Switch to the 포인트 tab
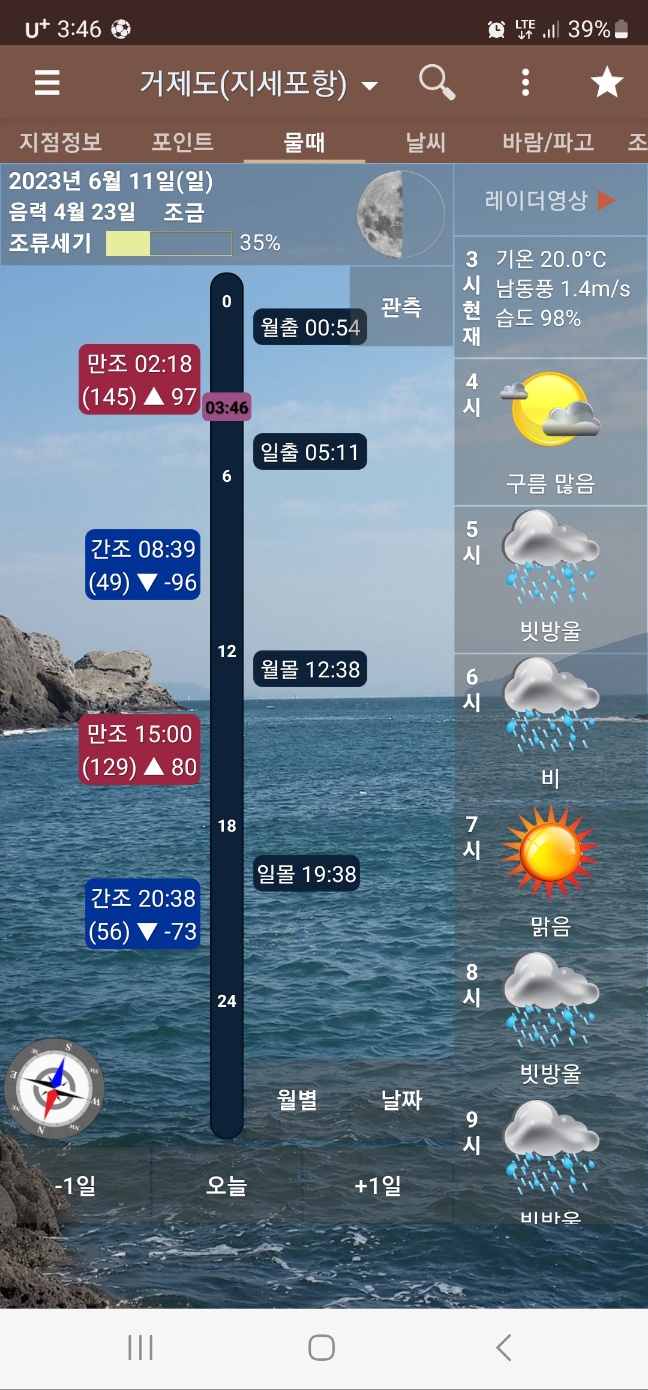This screenshot has height=1390, width=648. click(182, 142)
